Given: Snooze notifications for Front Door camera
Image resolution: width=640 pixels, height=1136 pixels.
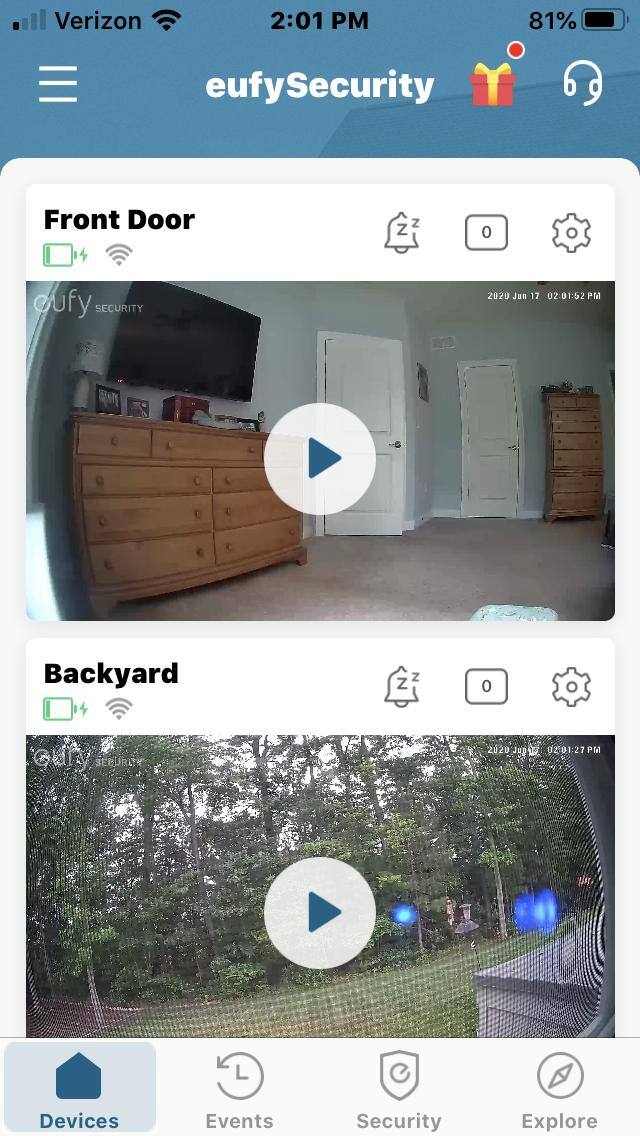Looking at the screenshot, I should [x=402, y=233].
